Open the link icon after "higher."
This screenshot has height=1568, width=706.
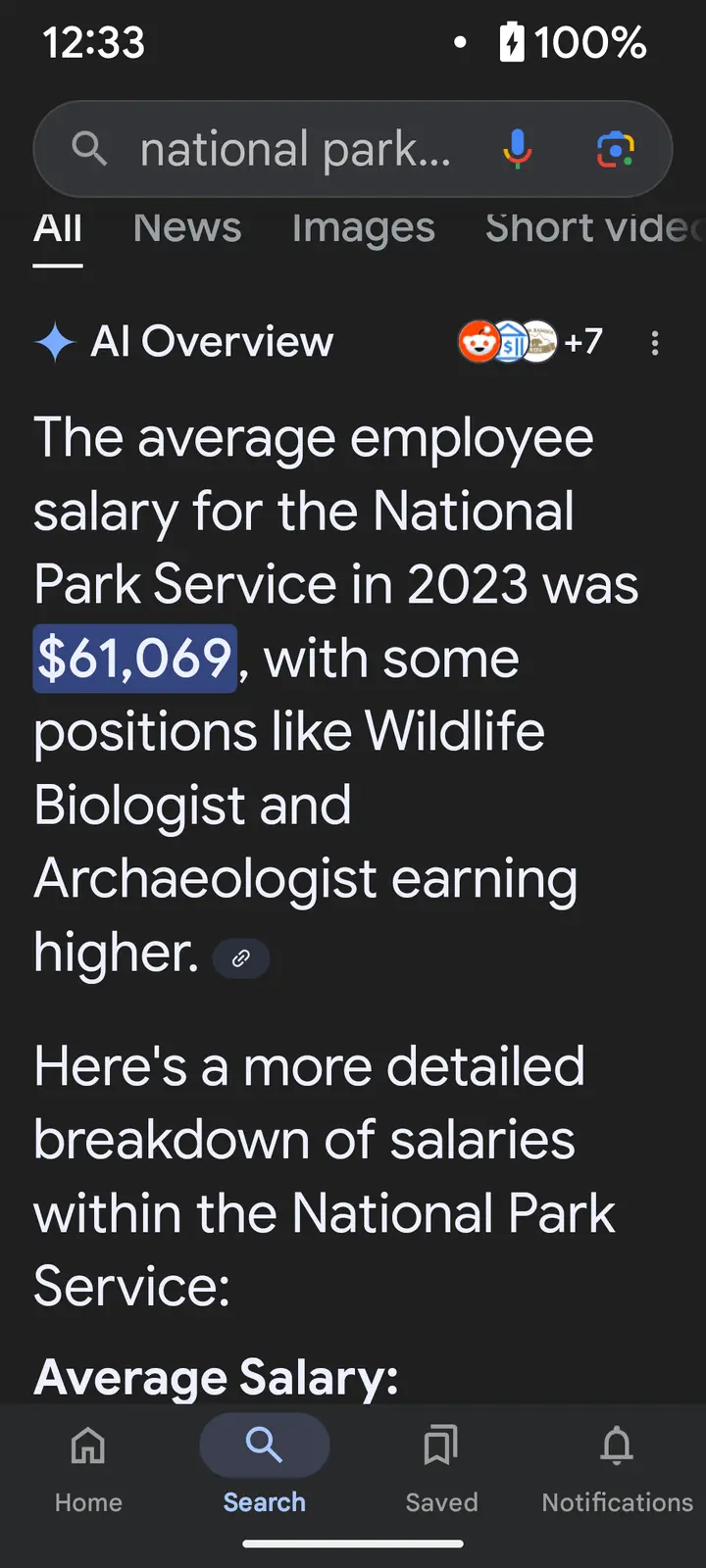click(241, 957)
